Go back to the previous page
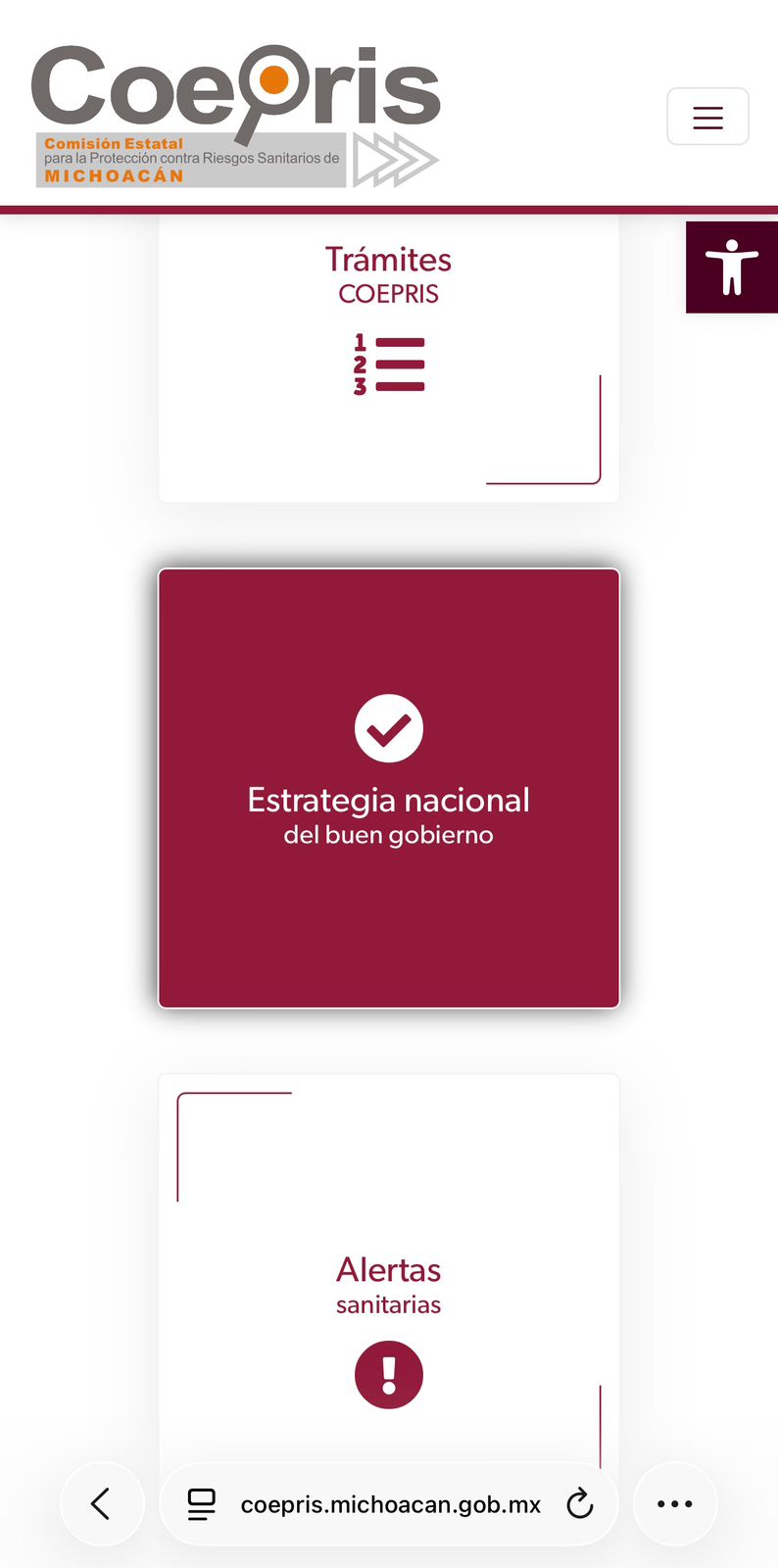Viewport: 778px width, 1568px height. click(102, 1503)
